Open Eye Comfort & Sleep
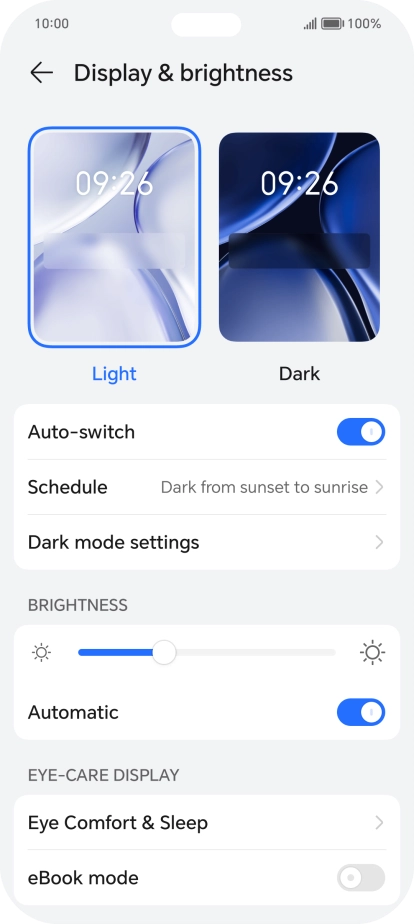The height and width of the screenshot is (924, 414). click(x=207, y=823)
